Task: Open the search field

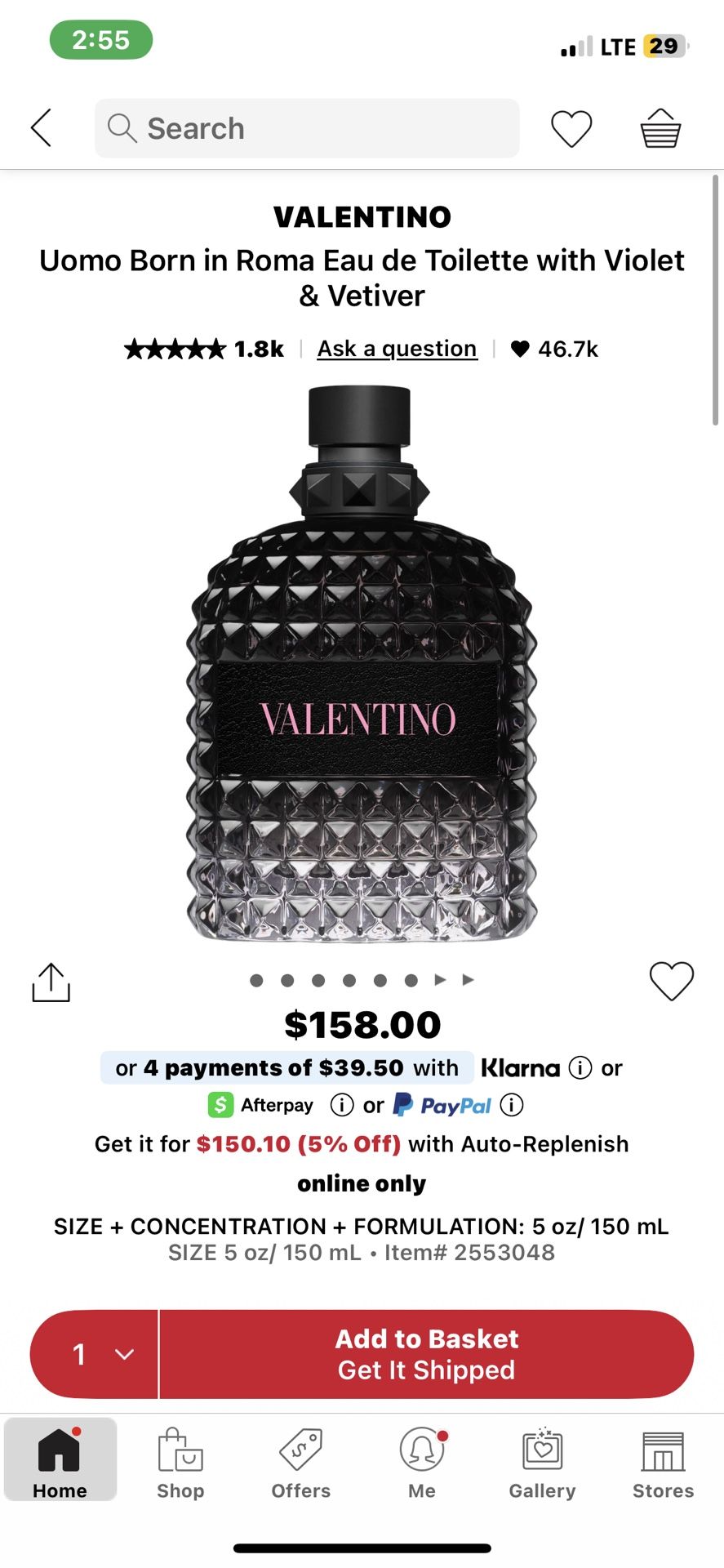Action: [307, 128]
